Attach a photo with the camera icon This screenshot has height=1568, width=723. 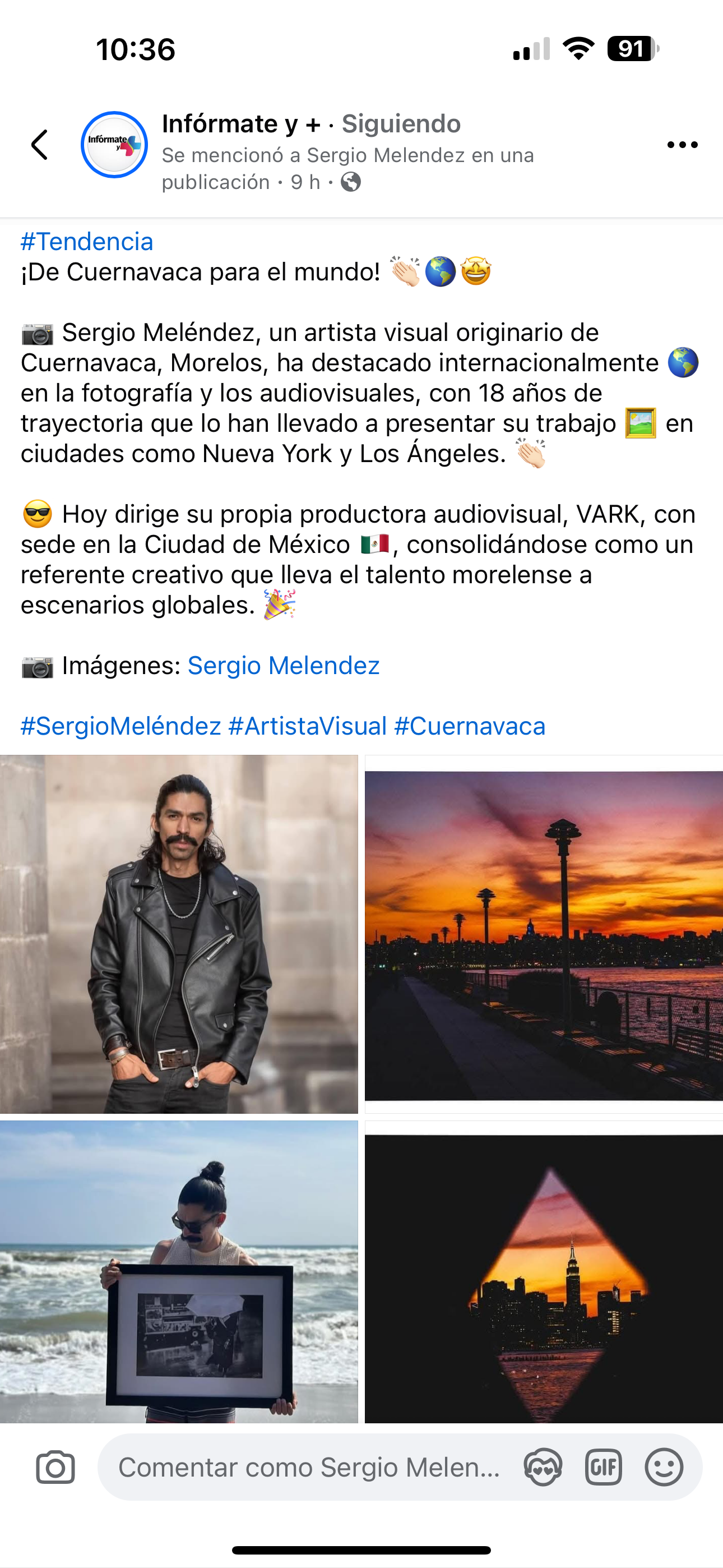pos(55,1467)
